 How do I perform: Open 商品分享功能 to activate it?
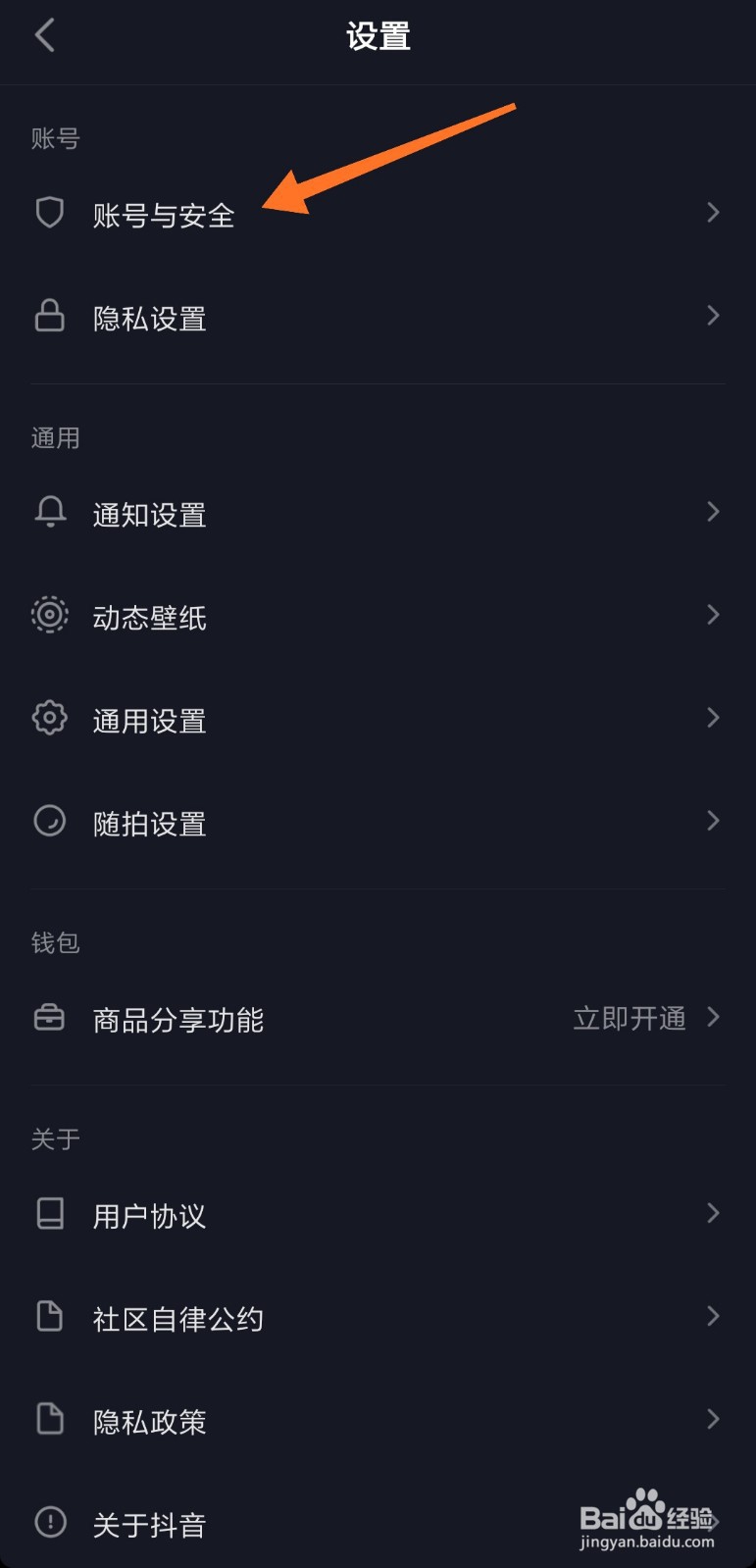tap(377, 1019)
